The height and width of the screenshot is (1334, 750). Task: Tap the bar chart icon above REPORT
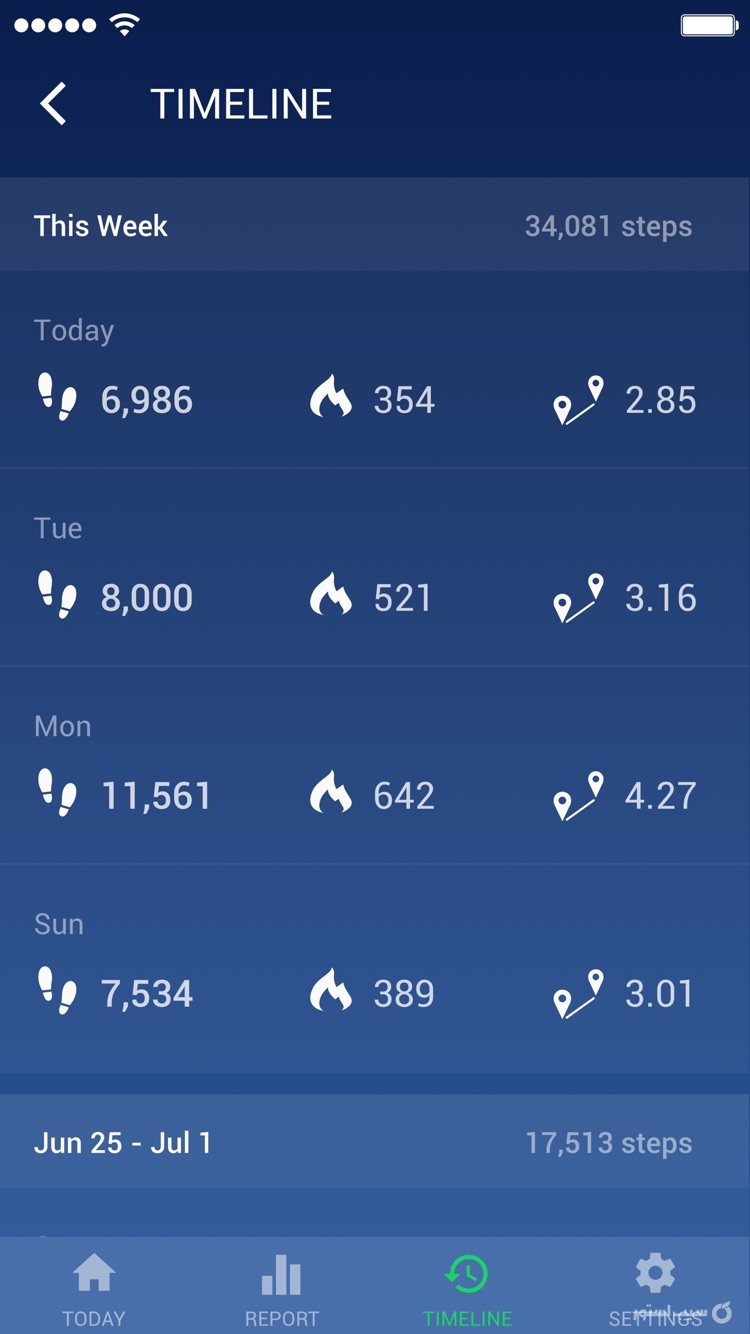tap(281, 1272)
